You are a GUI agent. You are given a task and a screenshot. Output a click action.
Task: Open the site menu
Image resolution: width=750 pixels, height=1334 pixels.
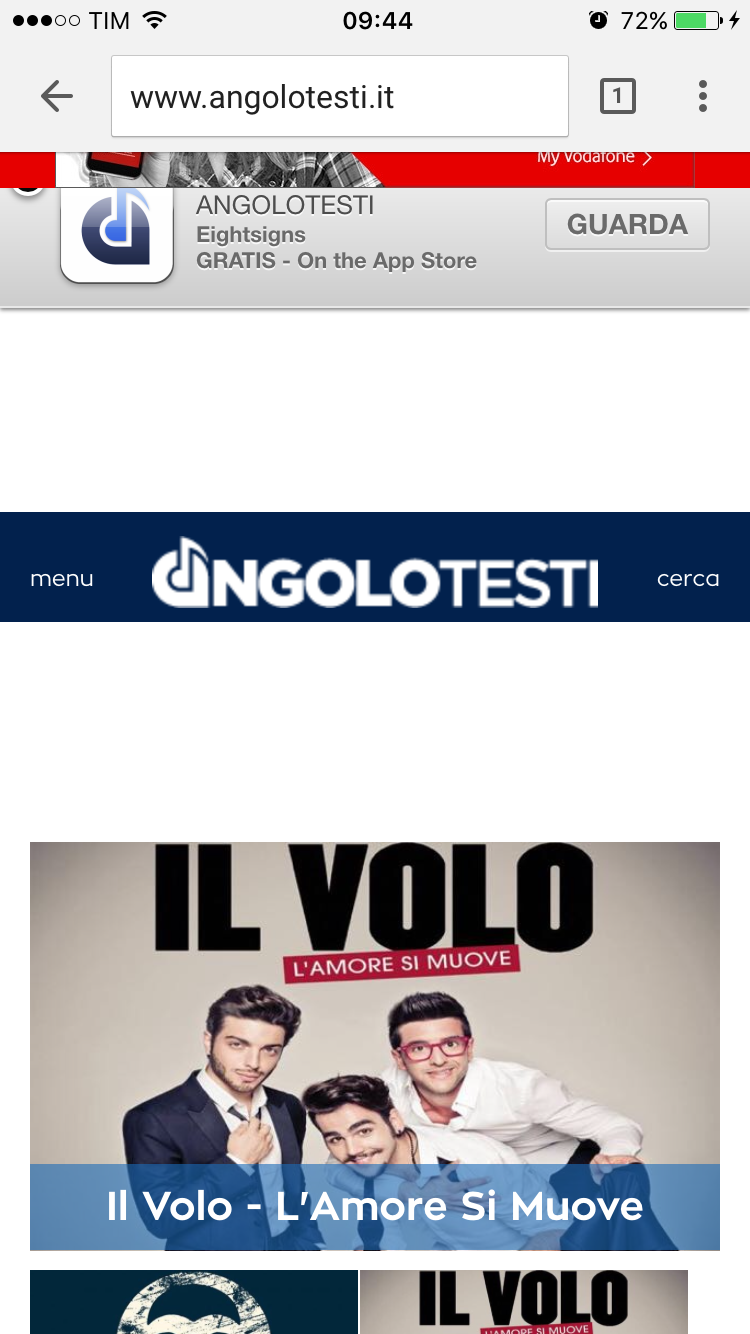[62, 578]
